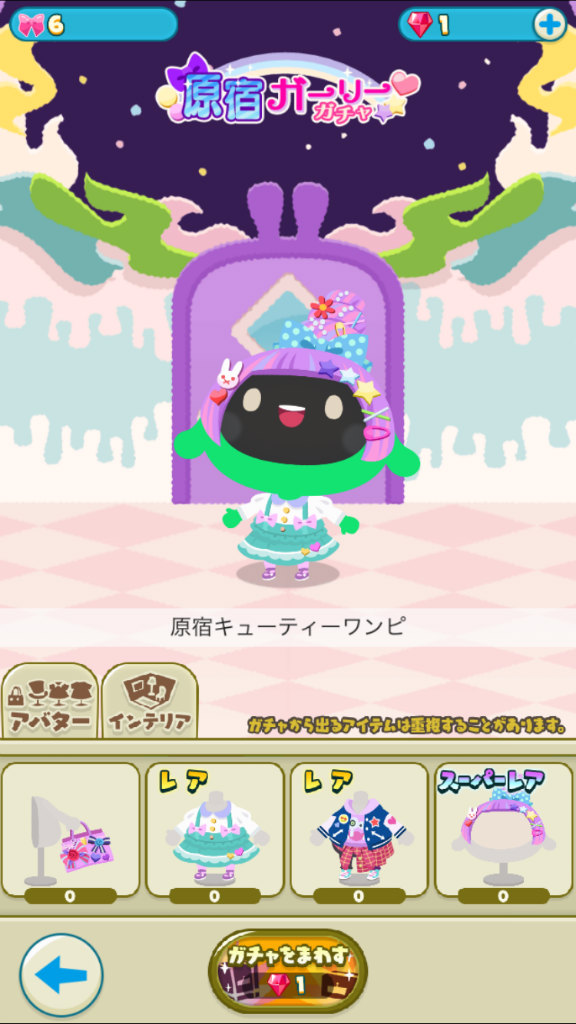Switch to the インテリア tab
This screenshot has height=1024, width=576.
(150, 701)
